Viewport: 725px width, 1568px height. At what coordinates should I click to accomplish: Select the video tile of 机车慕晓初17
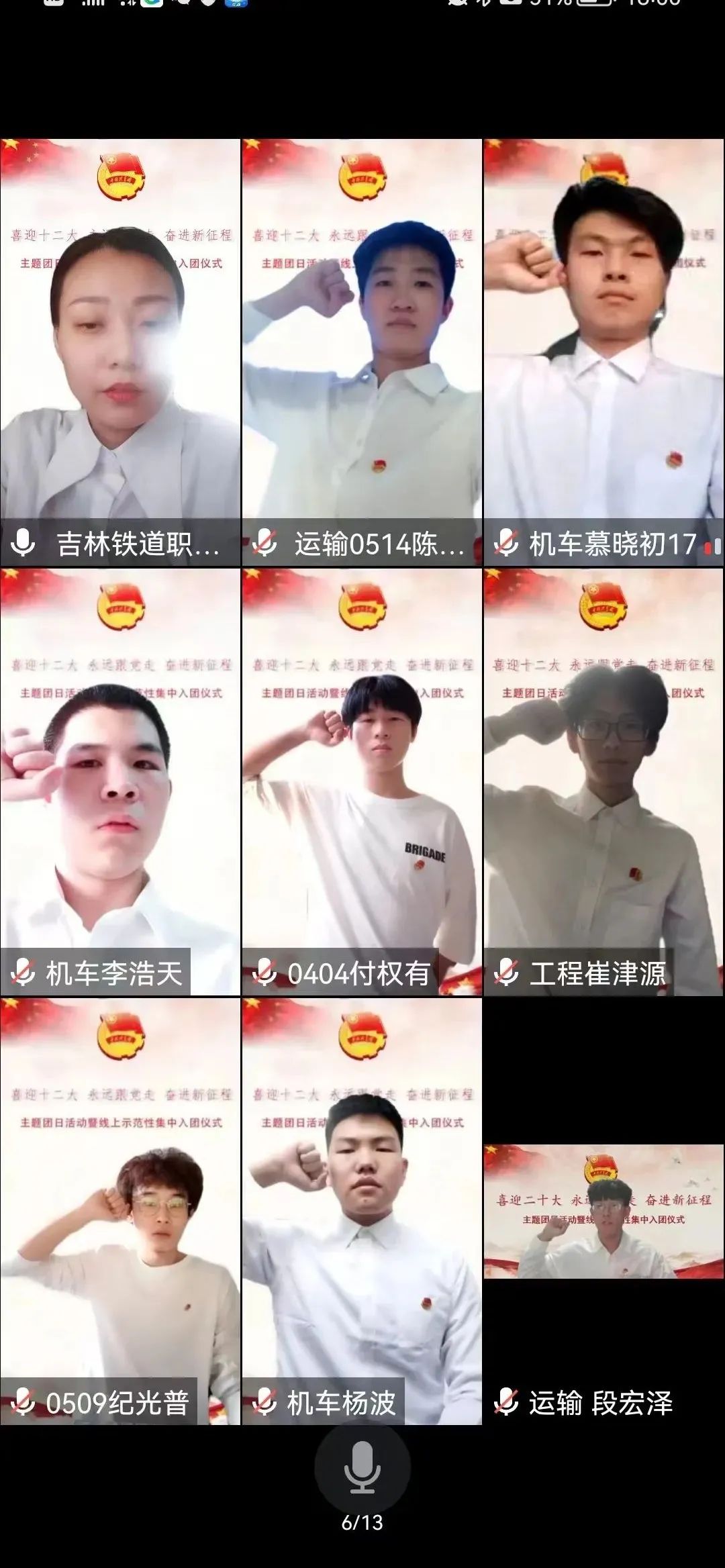click(603, 352)
